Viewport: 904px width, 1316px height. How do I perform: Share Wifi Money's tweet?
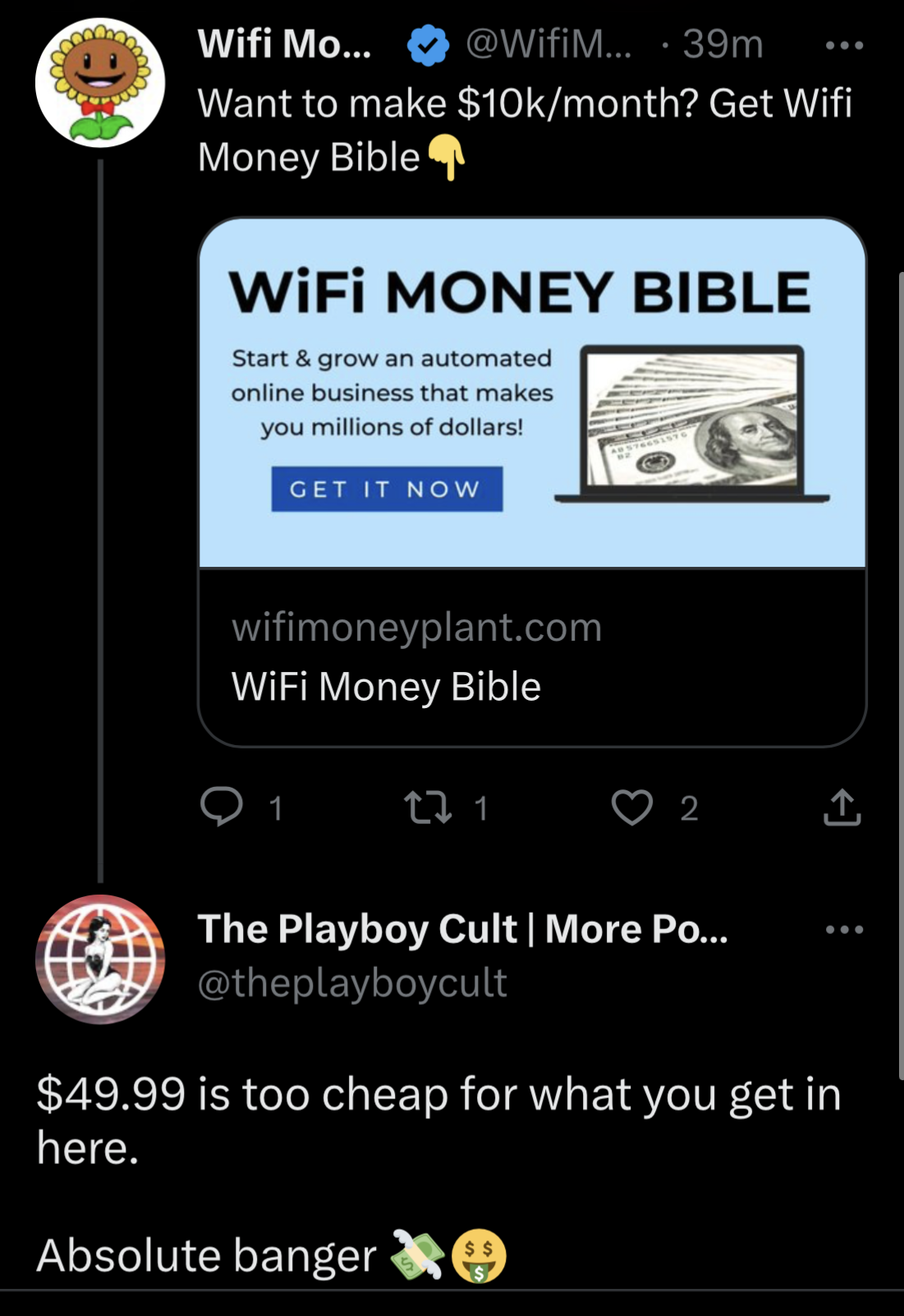(x=842, y=807)
